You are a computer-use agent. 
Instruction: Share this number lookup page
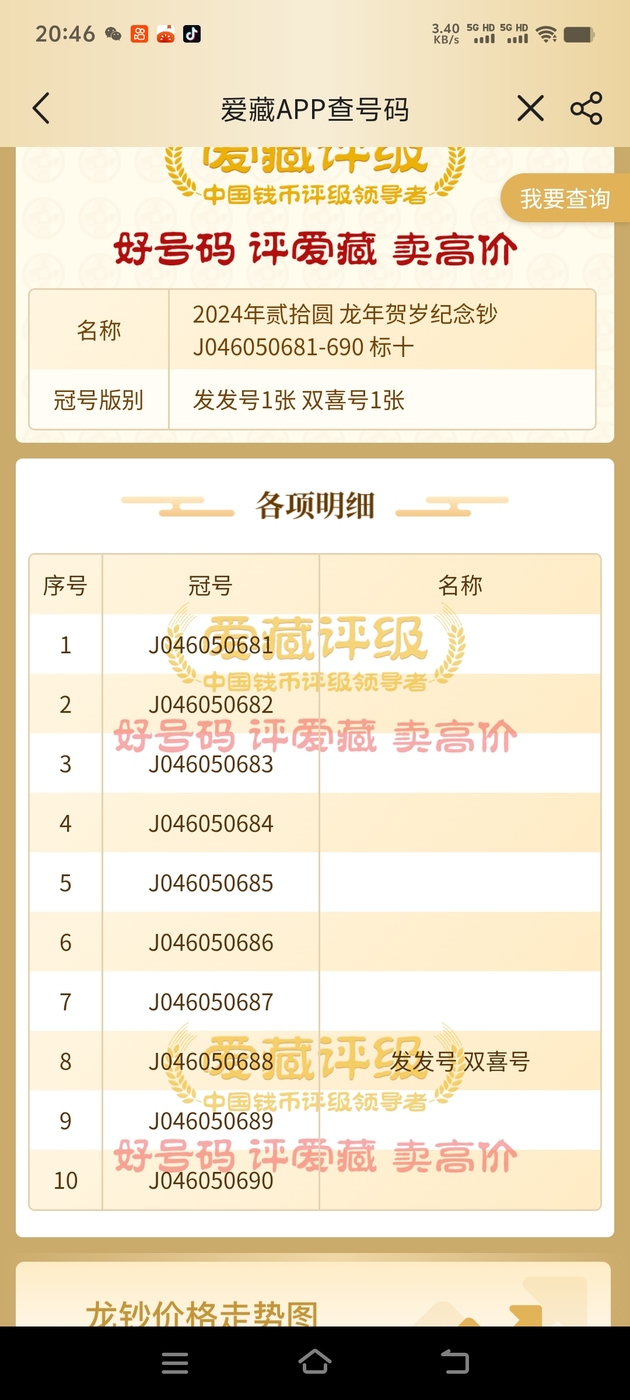586,108
